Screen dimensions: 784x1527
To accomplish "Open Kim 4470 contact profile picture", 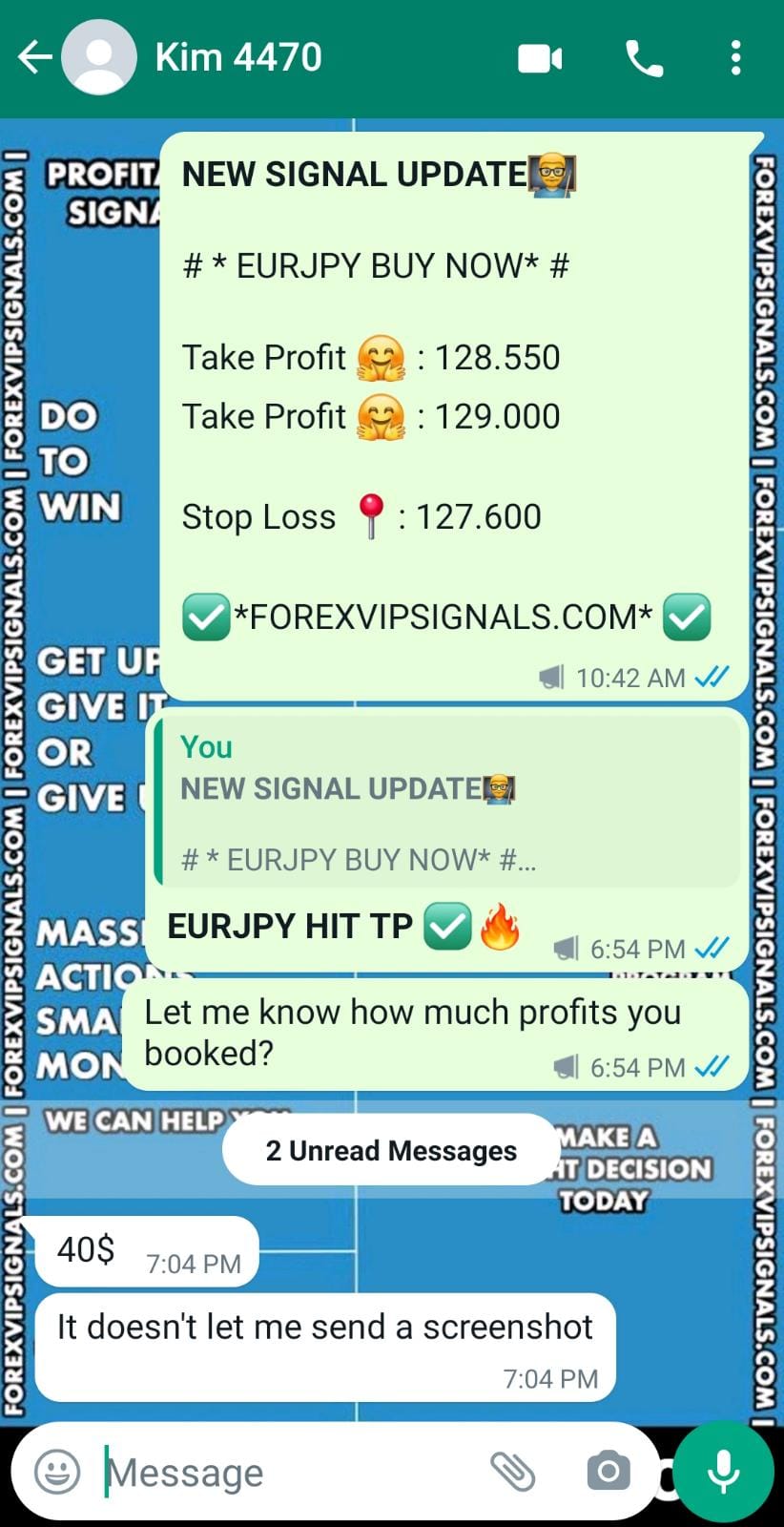I will (x=99, y=57).
